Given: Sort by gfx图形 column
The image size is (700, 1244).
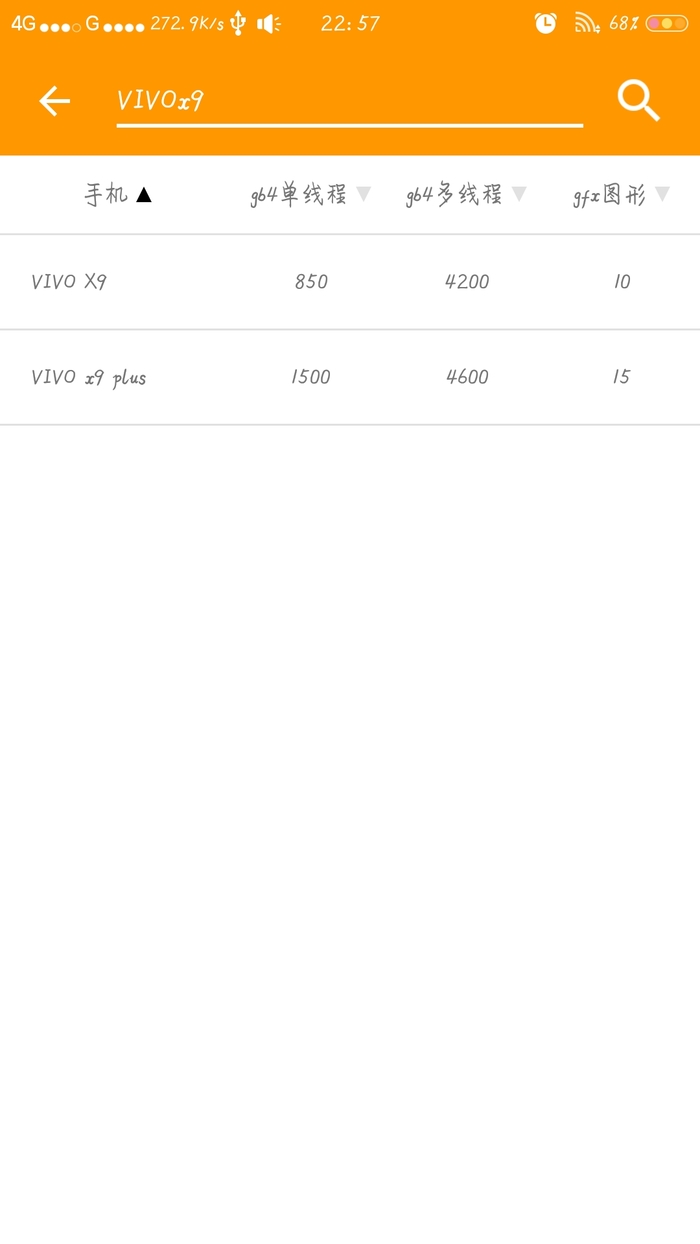Looking at the screenshot, I should (x=620, y=195).
